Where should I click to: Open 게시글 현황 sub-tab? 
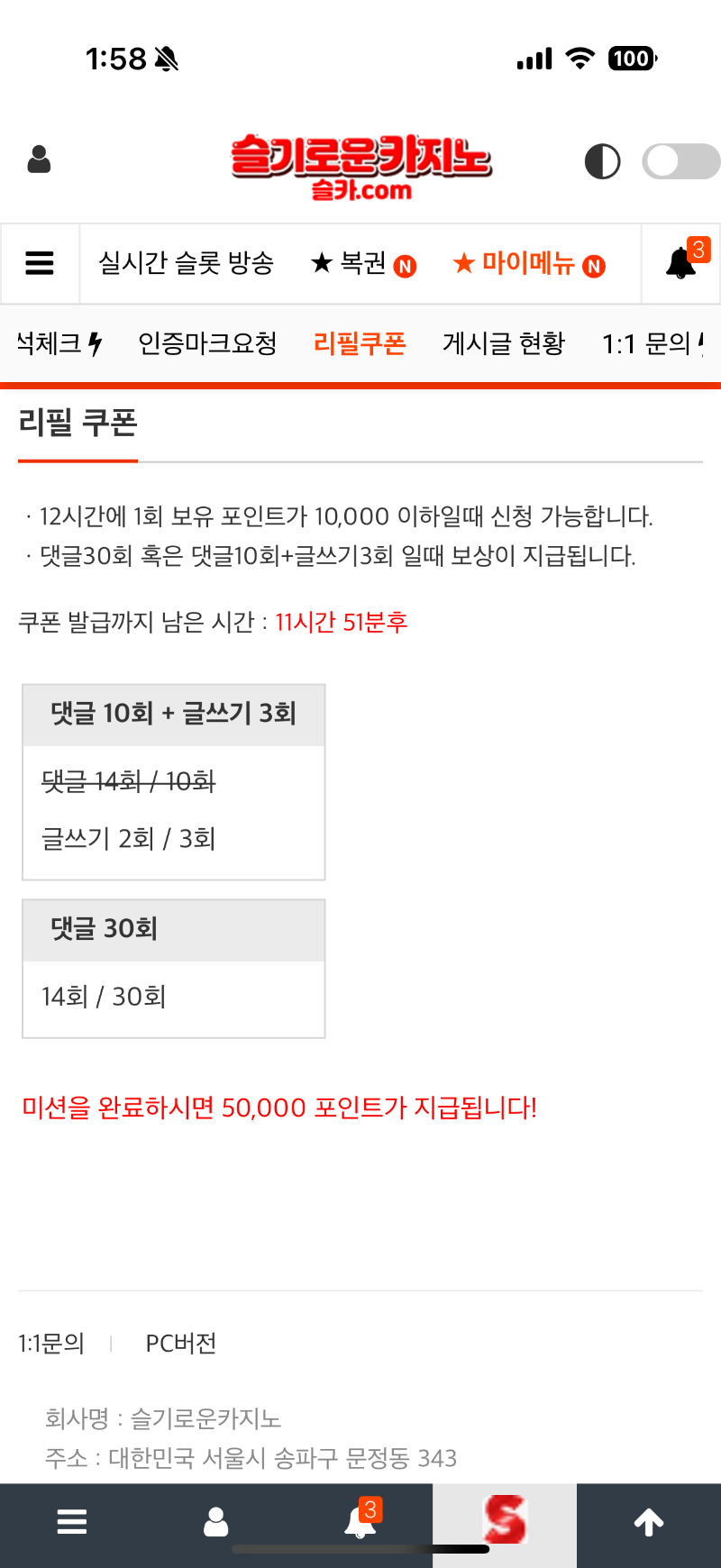point(503,343)
